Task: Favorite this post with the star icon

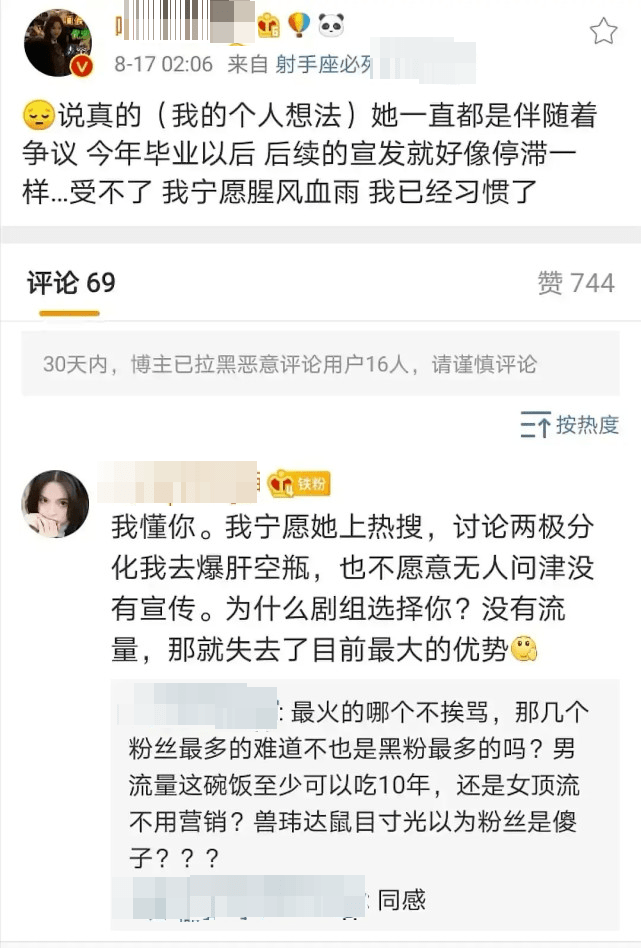Action: [603, 32]
